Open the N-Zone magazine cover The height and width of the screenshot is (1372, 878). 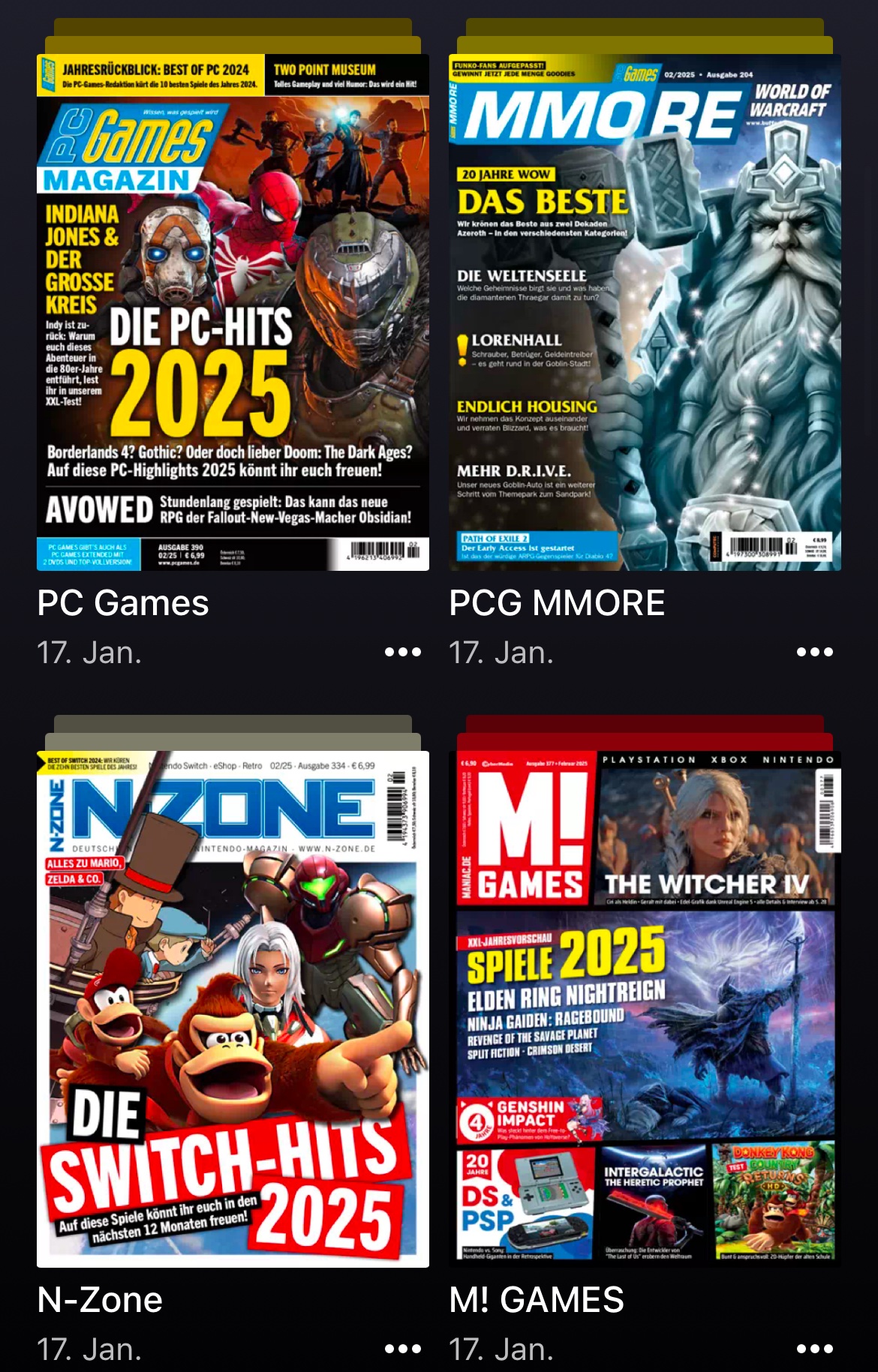(x=233, y=1009)
